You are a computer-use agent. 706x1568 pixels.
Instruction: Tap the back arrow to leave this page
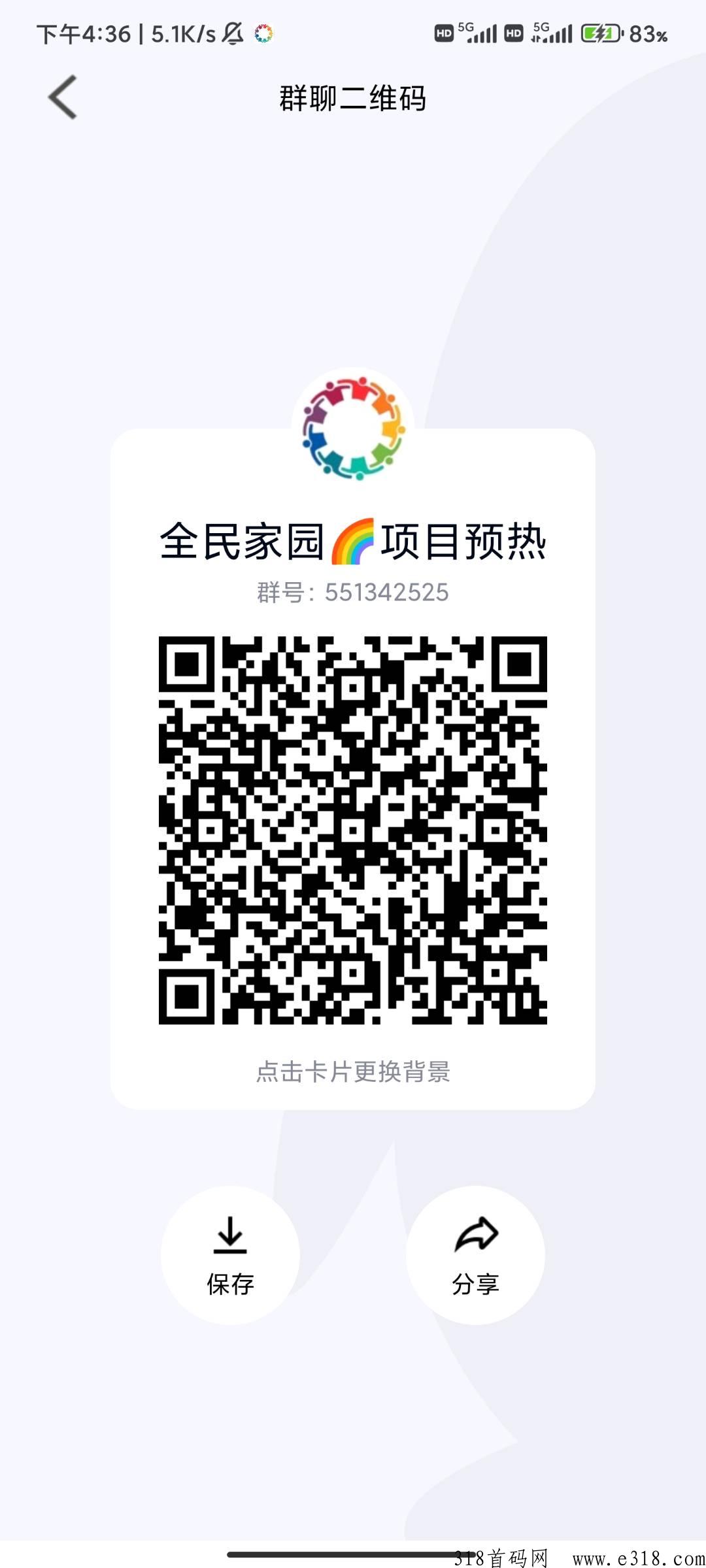tap(62, 97)
